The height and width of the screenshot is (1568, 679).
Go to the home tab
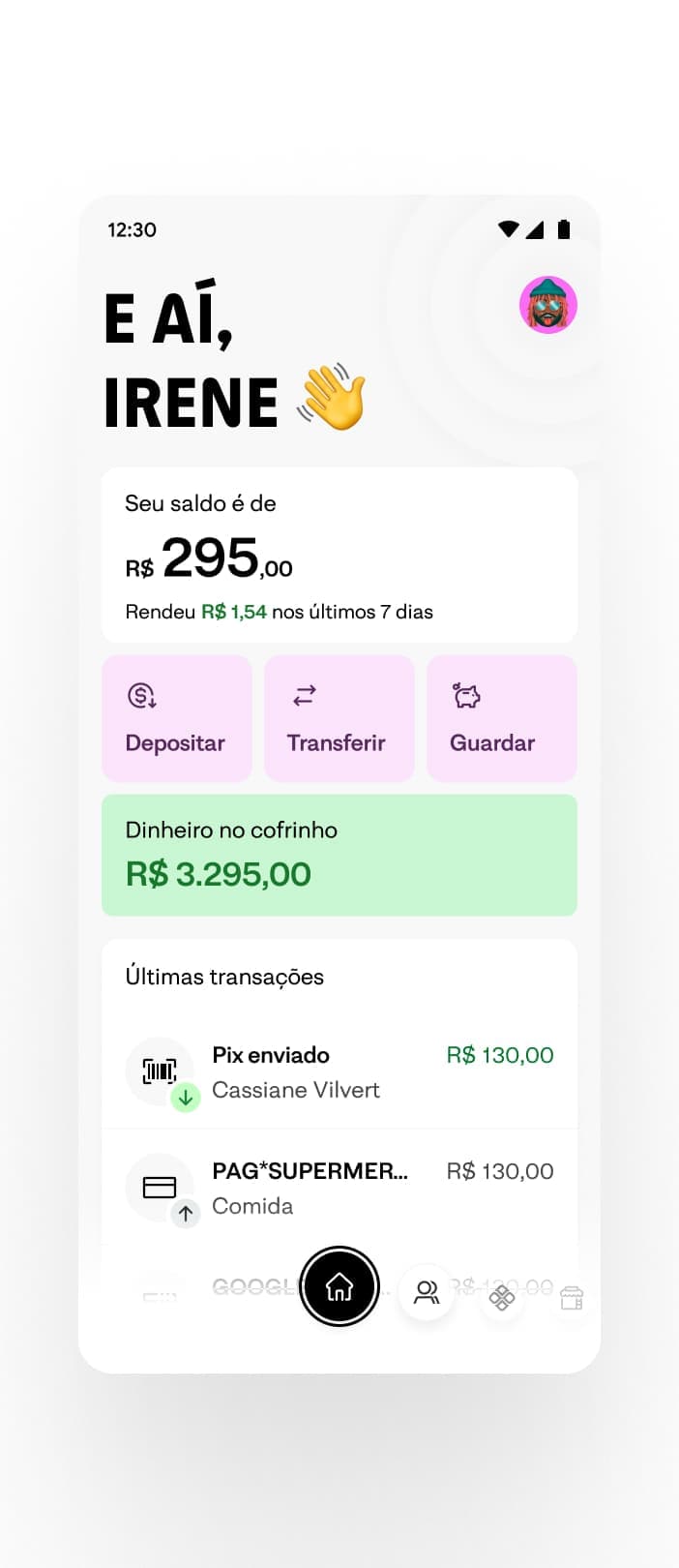coord(339,1287)
